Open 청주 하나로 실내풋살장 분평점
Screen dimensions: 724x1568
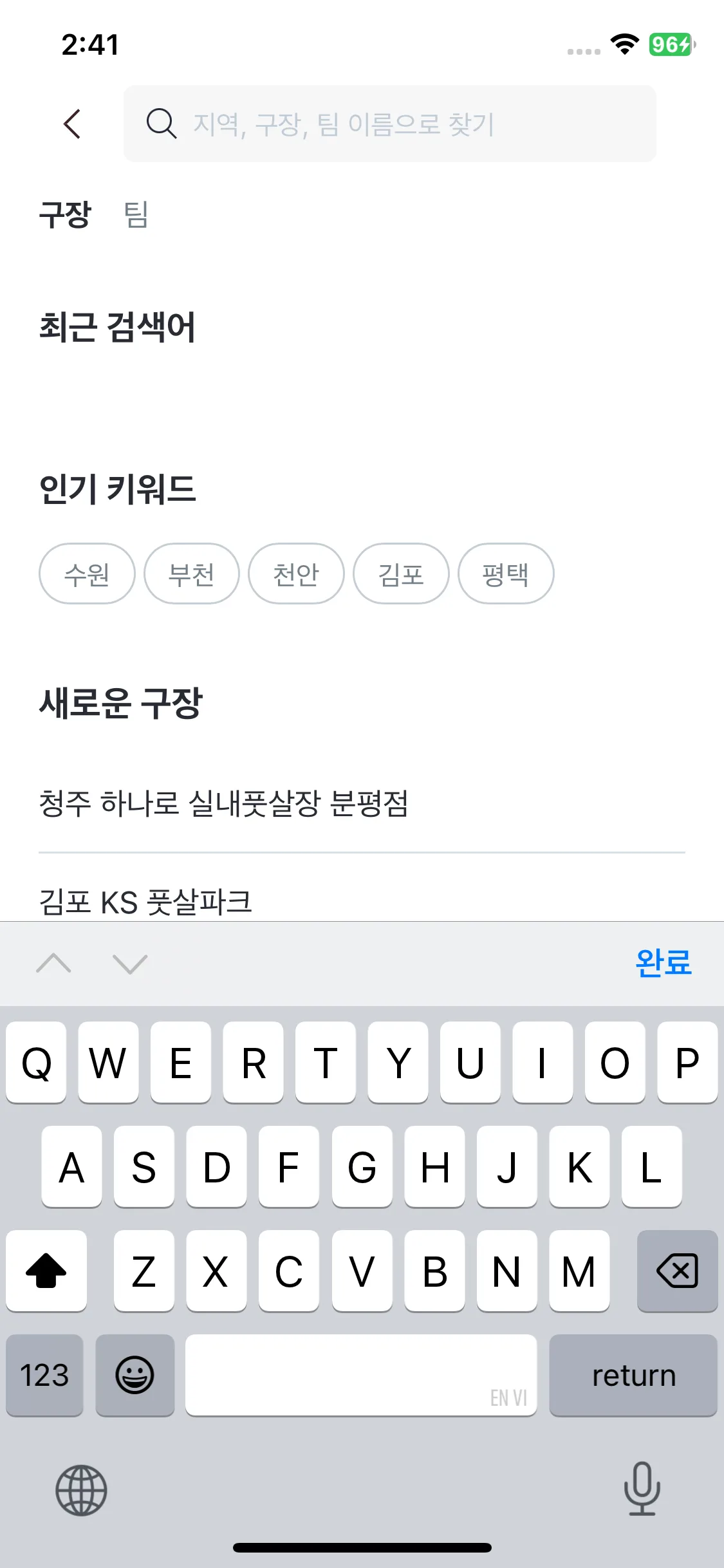pos(362,803)
